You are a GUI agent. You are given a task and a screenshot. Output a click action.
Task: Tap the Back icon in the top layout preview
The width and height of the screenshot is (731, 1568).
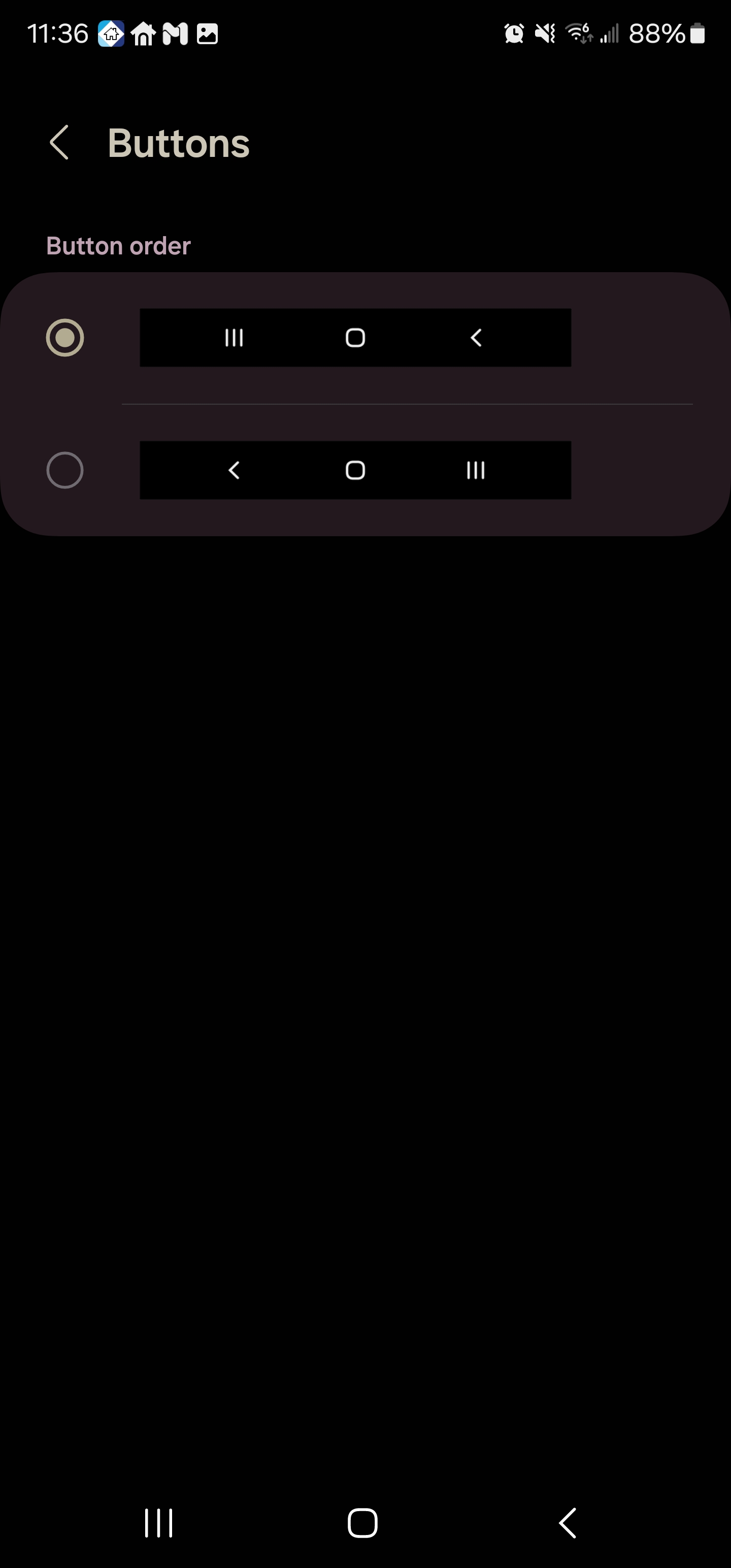point(476,338)
